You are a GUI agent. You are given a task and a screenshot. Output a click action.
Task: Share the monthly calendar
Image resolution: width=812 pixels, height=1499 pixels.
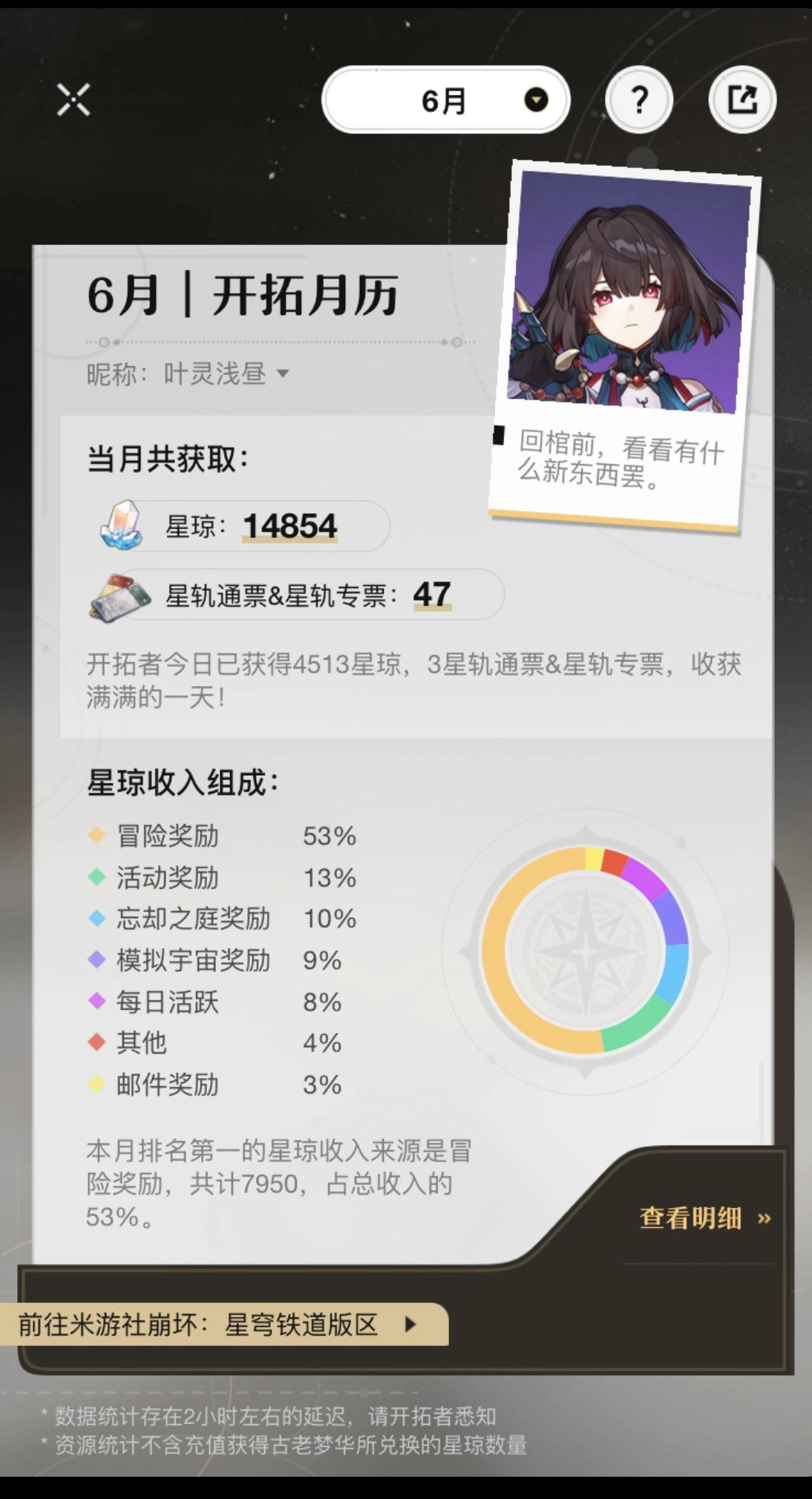pyautogui.click(x=741, y=99)
